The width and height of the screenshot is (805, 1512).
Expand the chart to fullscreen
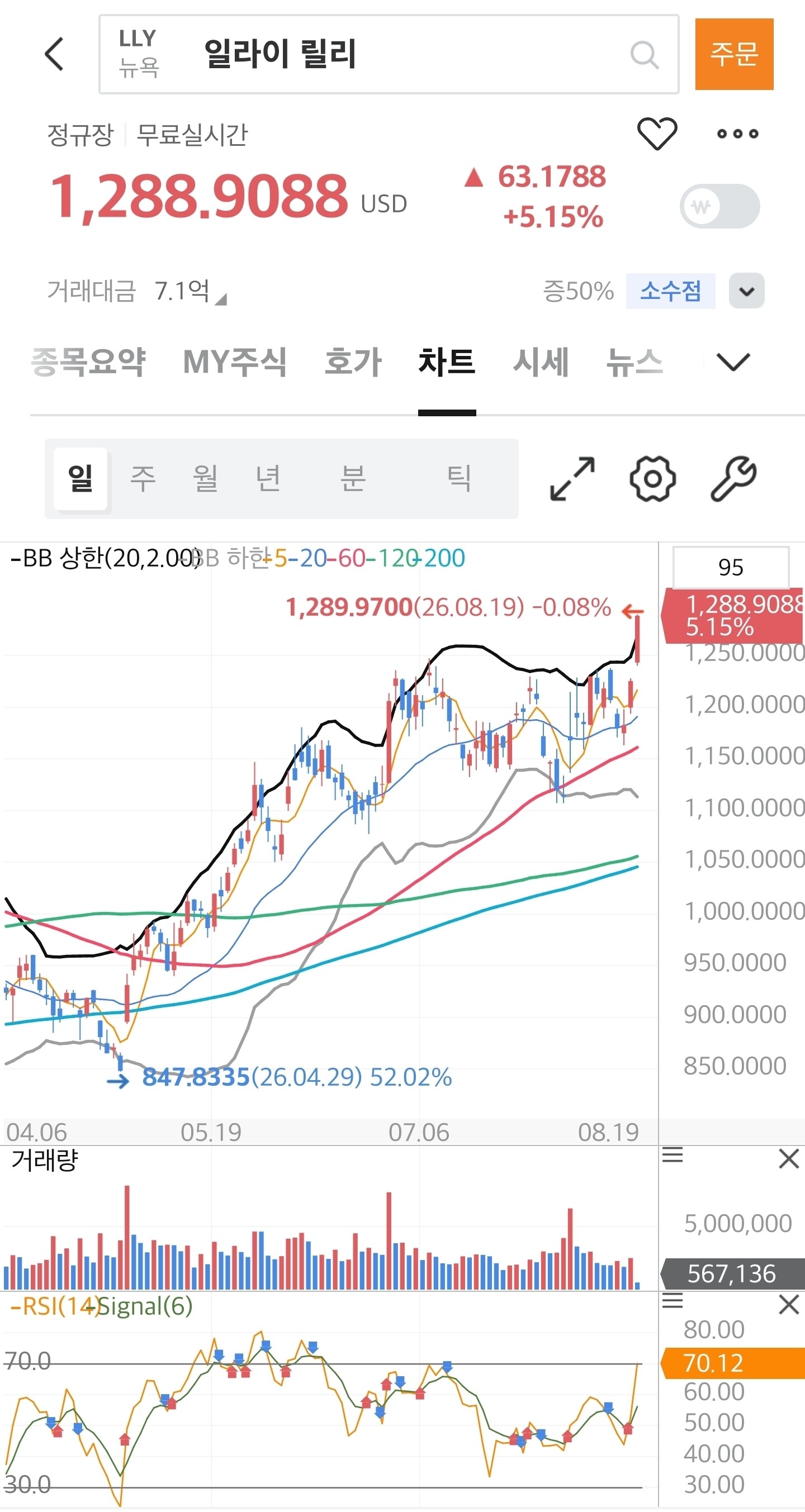pos(572,479)
